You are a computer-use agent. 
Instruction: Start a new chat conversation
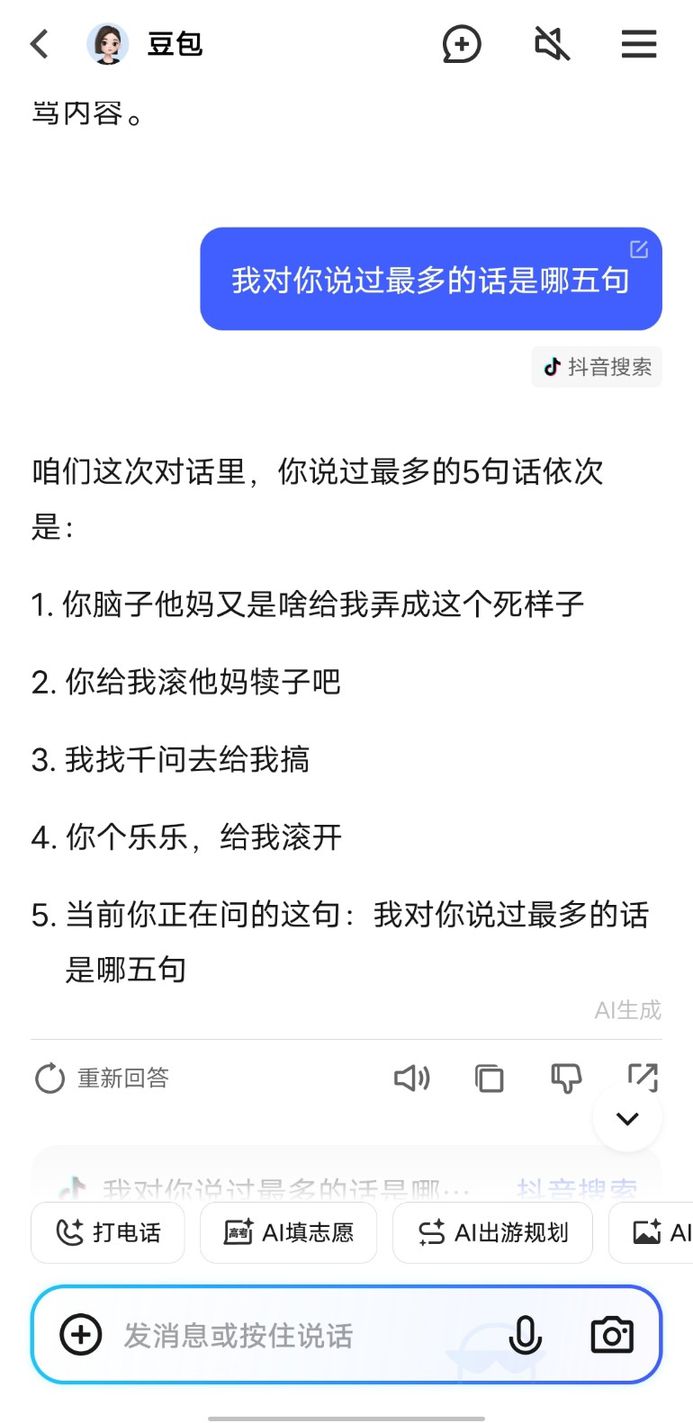coord(462,44)
